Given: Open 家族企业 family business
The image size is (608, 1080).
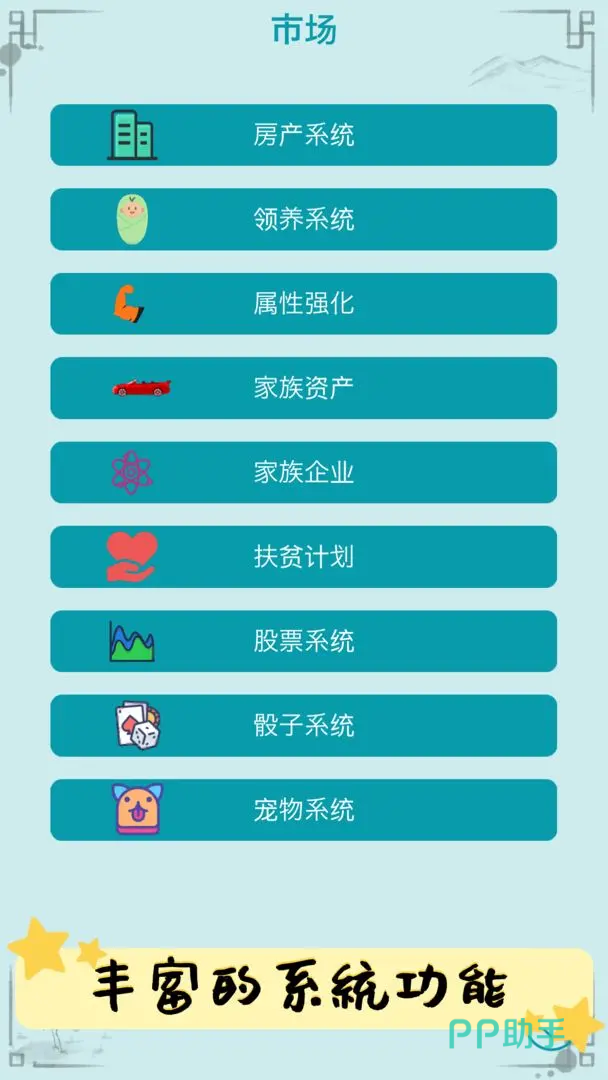Looking at the screenshot, I should 303,472.
